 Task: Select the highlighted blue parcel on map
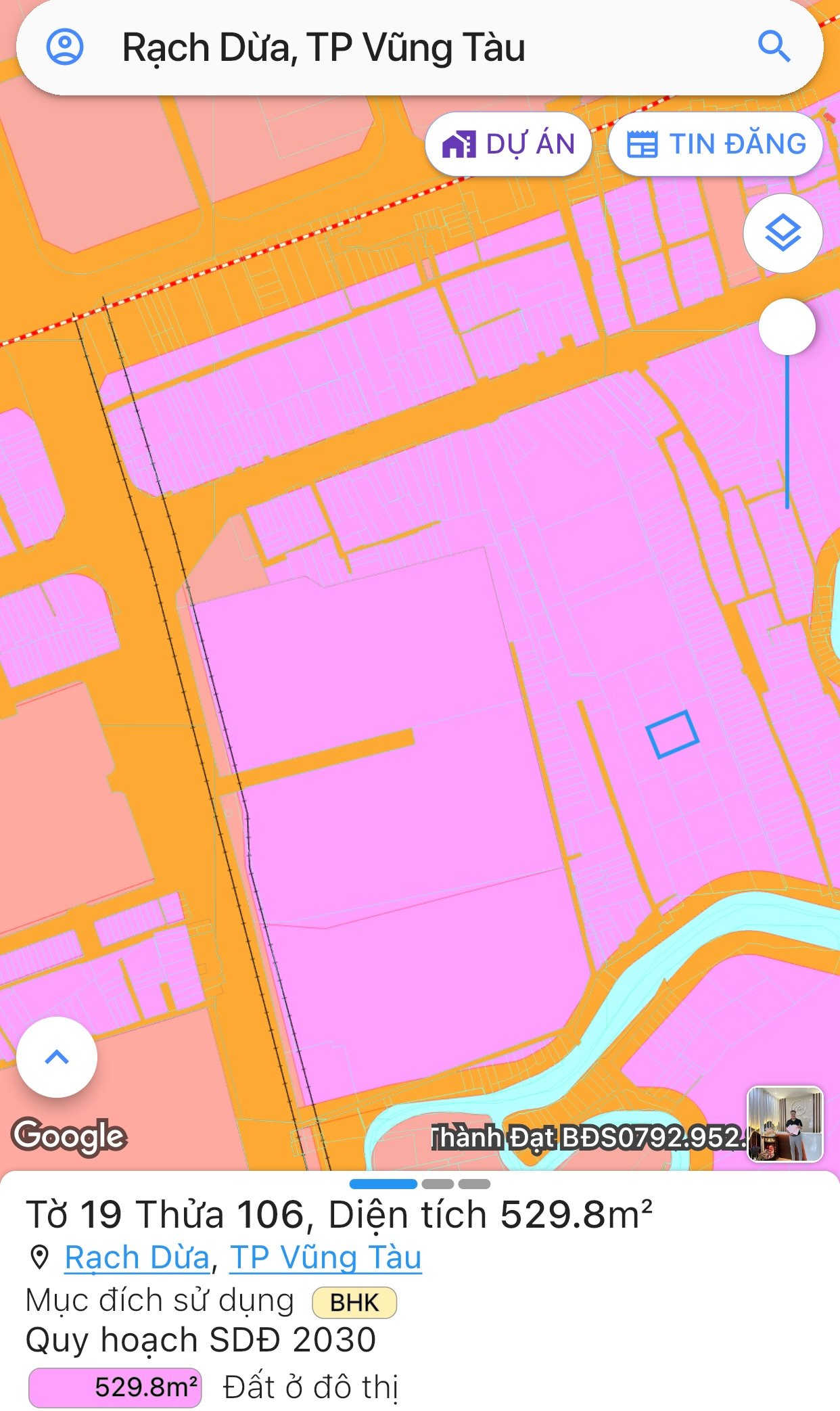coord(672,734)
